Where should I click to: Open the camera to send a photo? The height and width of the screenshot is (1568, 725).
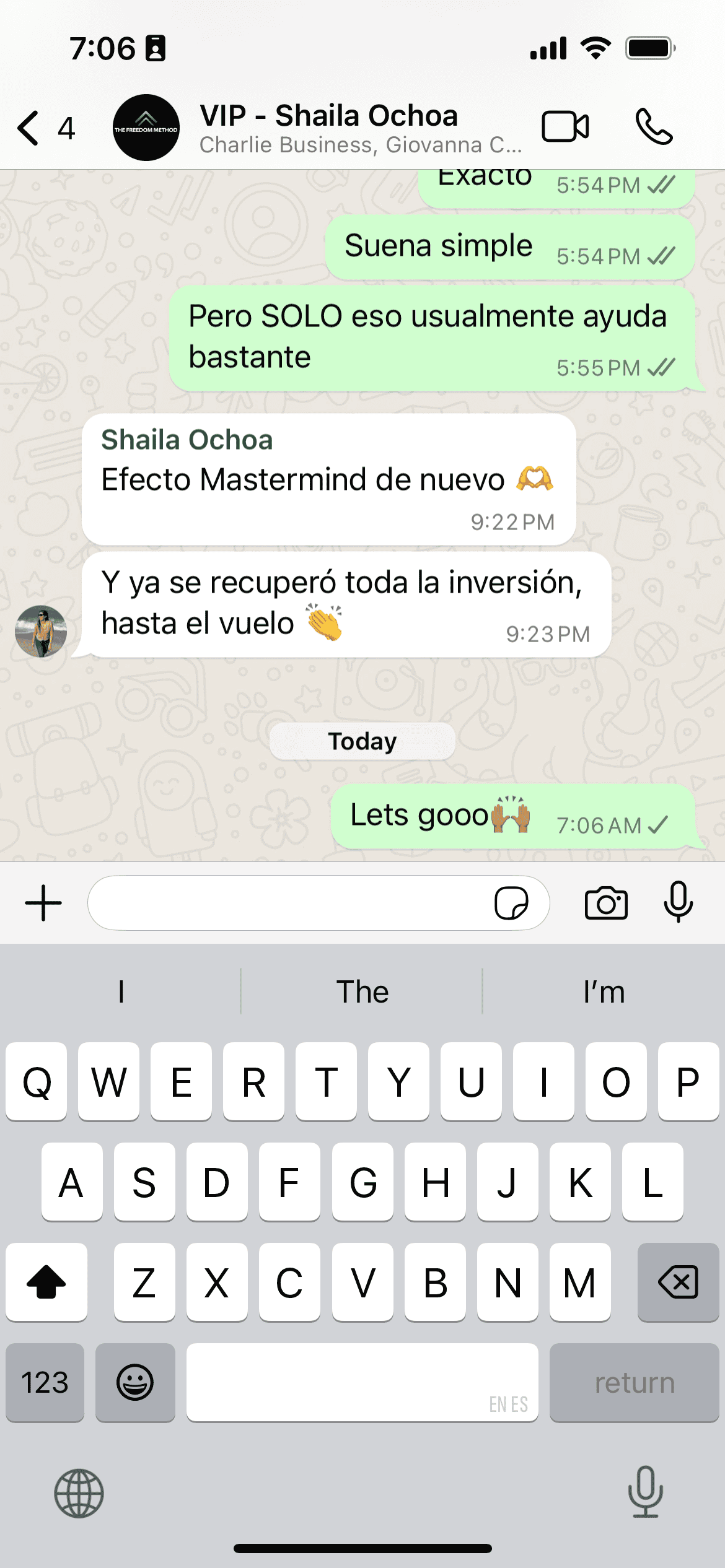pyautogui.click(x=606, y=903)
